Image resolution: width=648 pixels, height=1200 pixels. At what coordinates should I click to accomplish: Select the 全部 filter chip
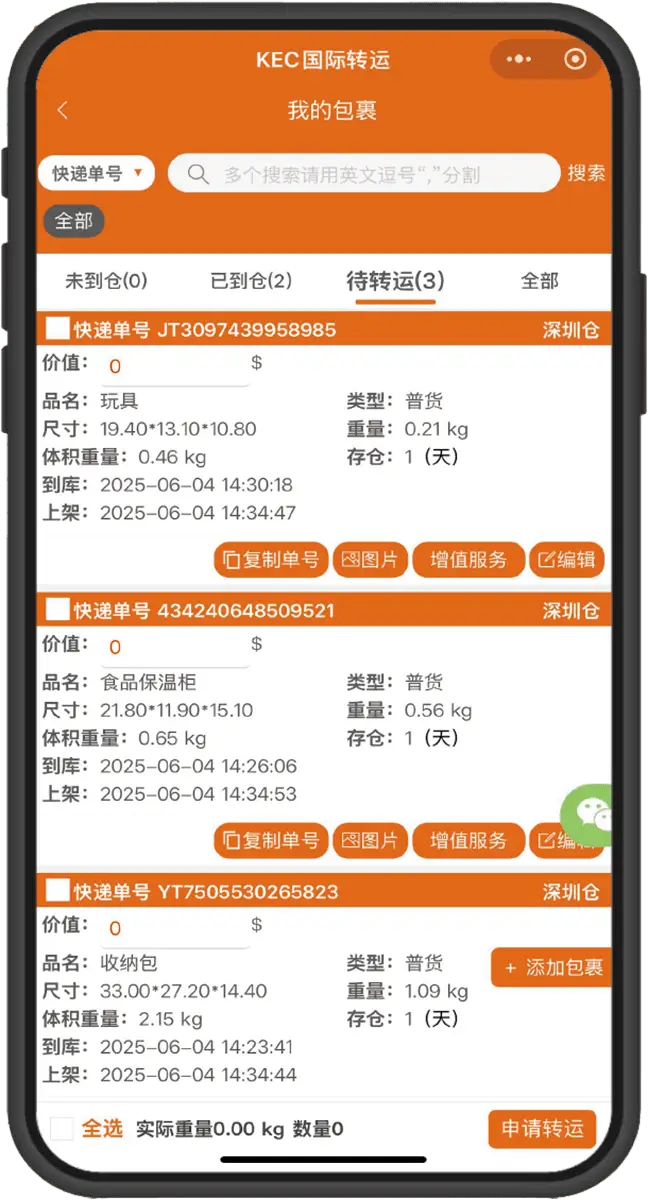tap(73, 221)
